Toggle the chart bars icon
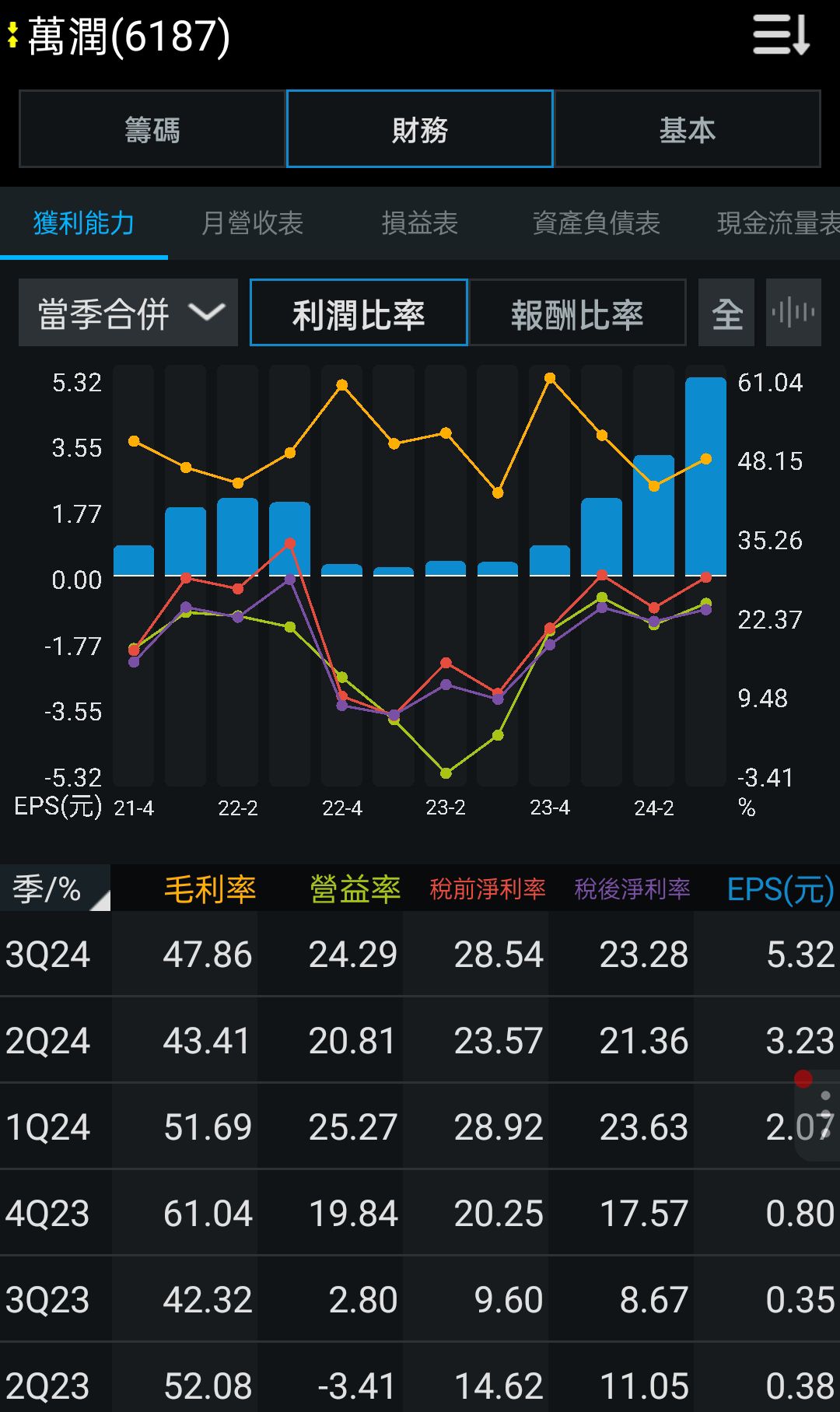This screenshot has width=840, height=1412. 793,313
